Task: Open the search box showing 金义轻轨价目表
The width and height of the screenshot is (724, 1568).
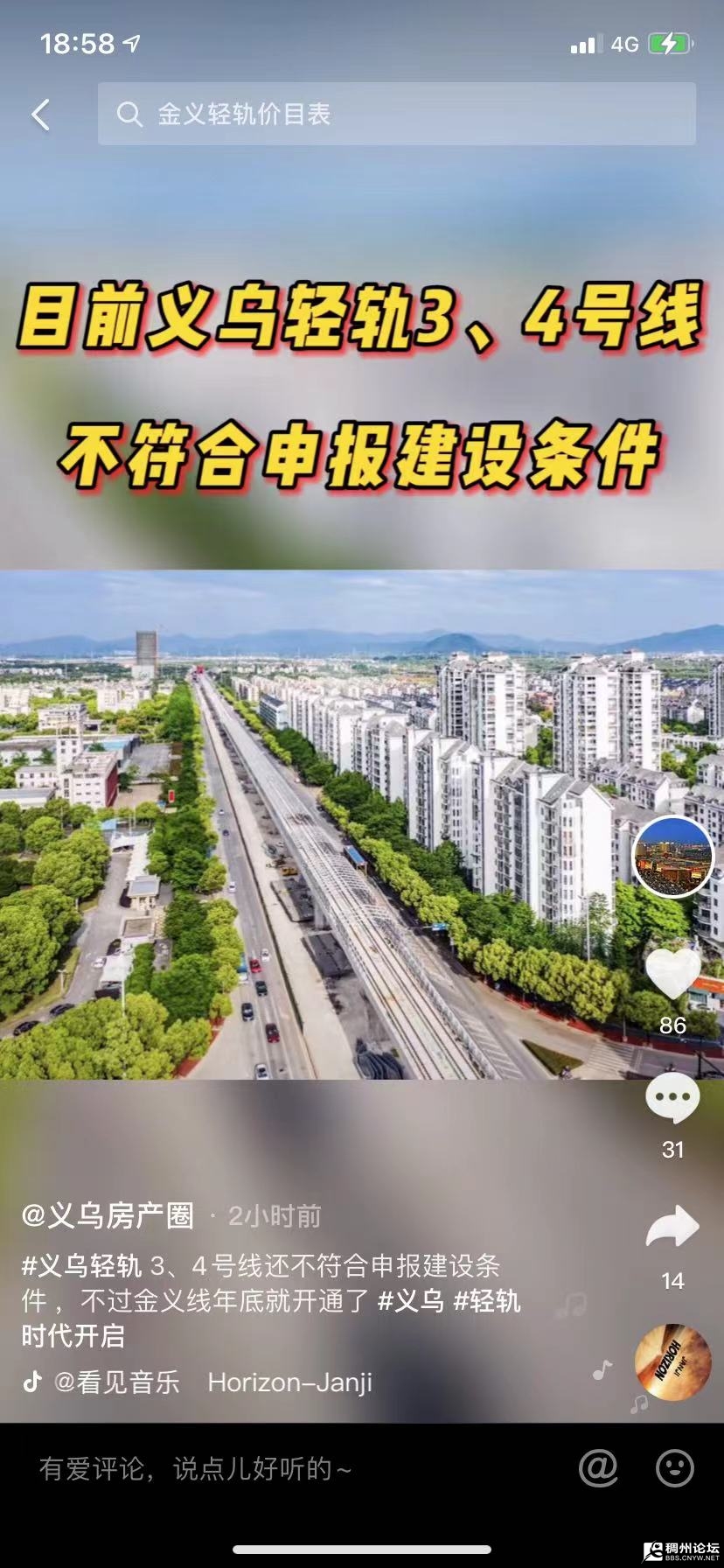Action: [x=396, y=114]
